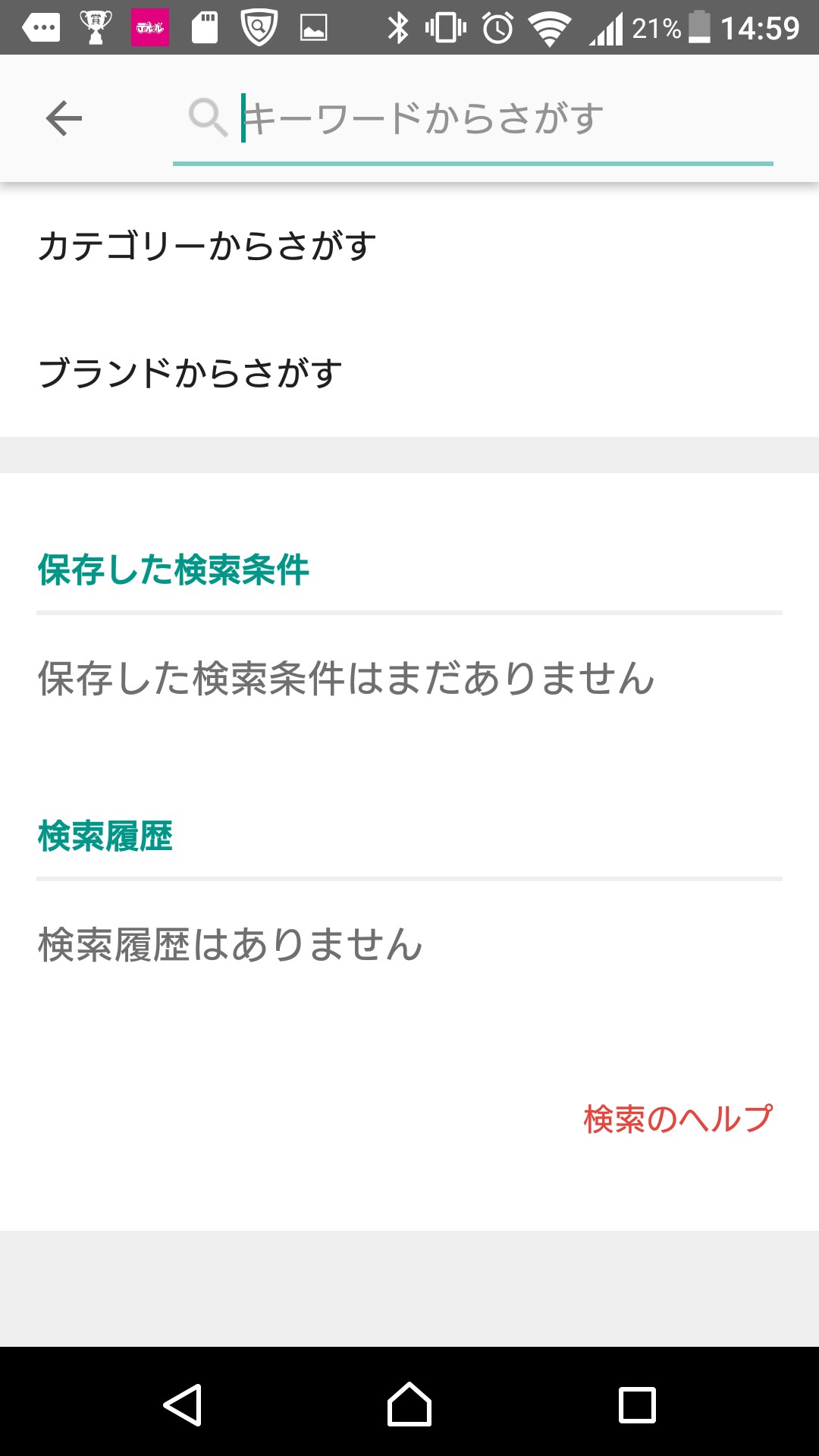819x1456 pixels.
Task: Go back using the app bar arrow
Action: pos(64,118)
